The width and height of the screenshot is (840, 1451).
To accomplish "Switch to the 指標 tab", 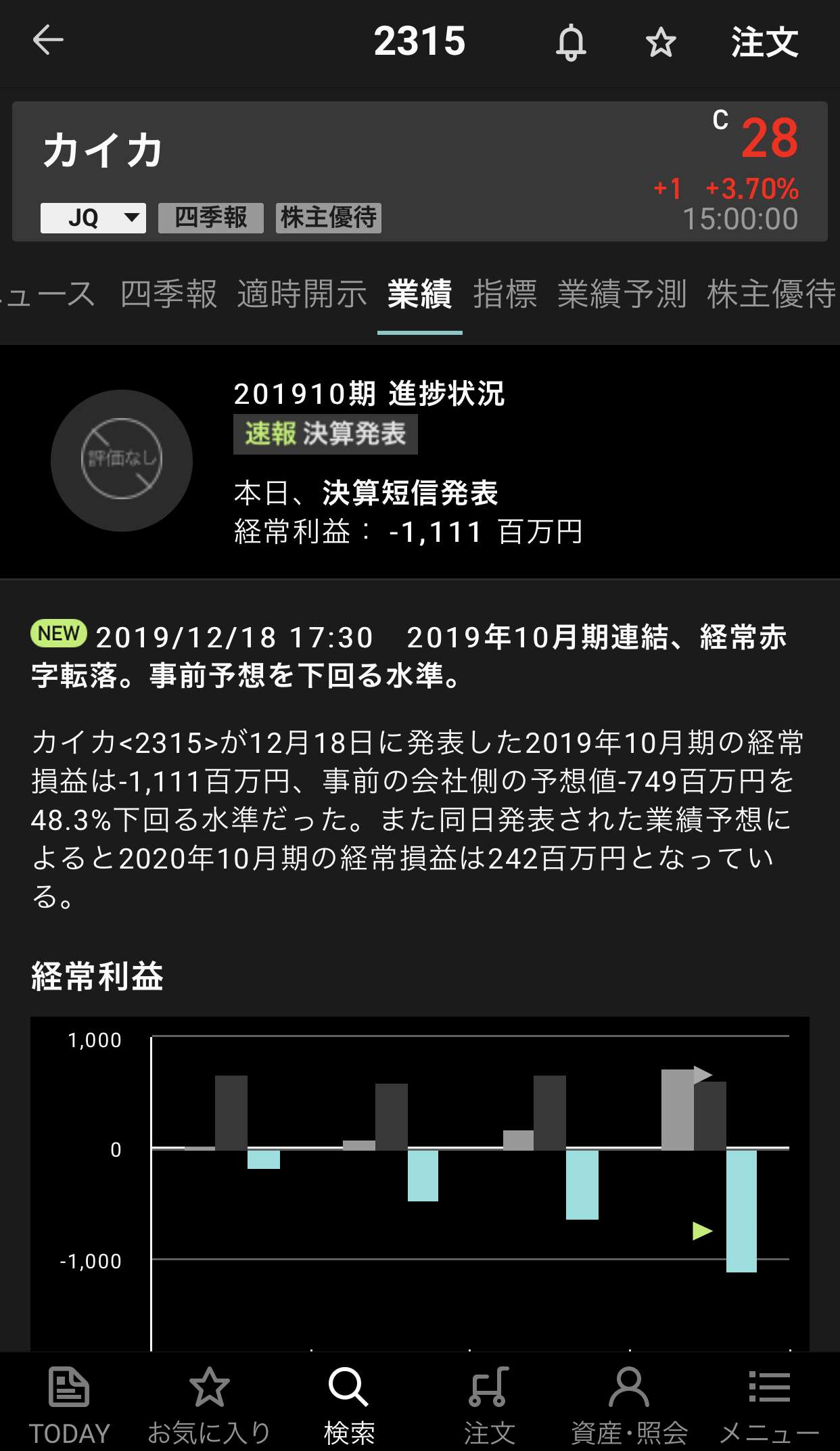I will pyautogui.click(x=505, y=294).
